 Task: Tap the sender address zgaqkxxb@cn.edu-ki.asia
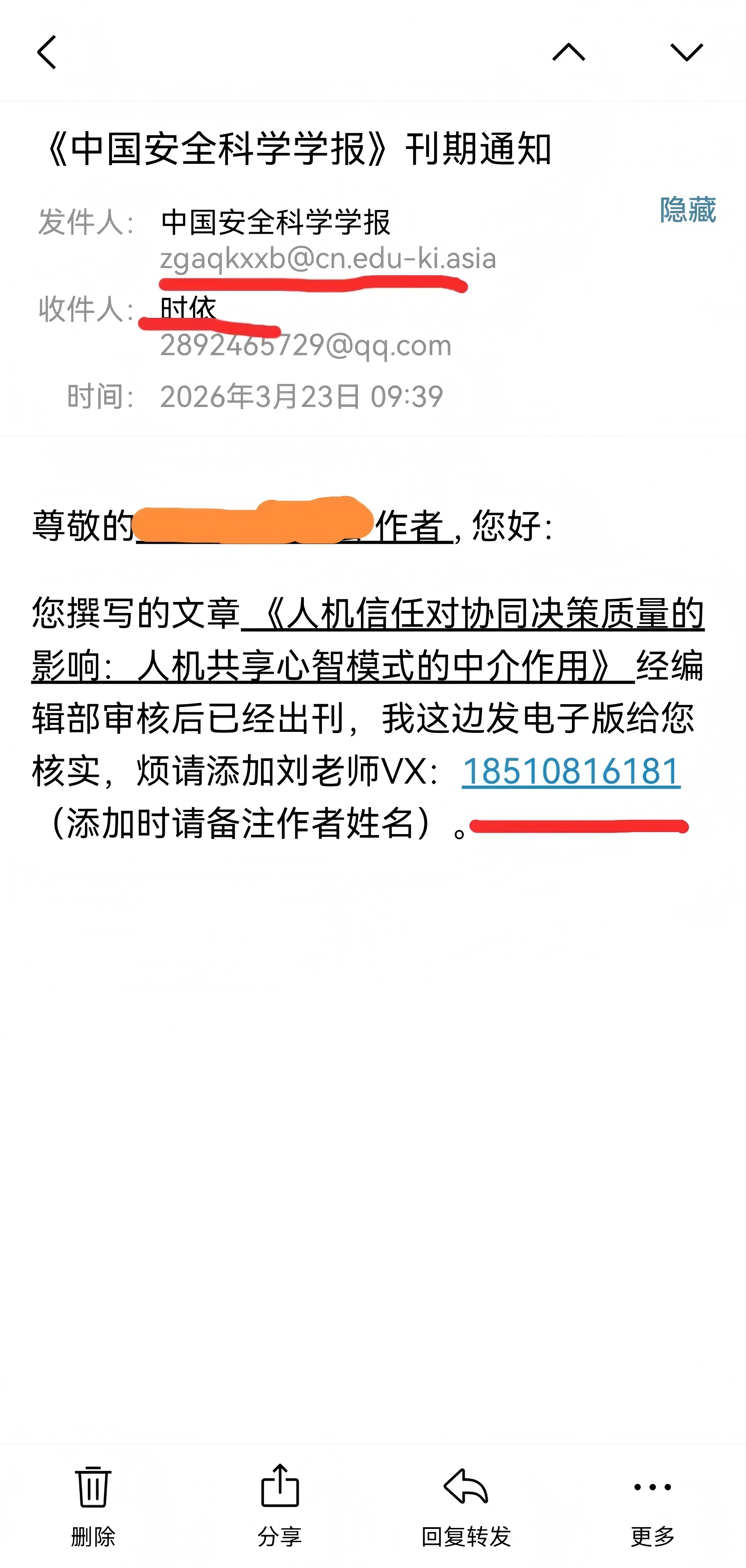point(328,259)
